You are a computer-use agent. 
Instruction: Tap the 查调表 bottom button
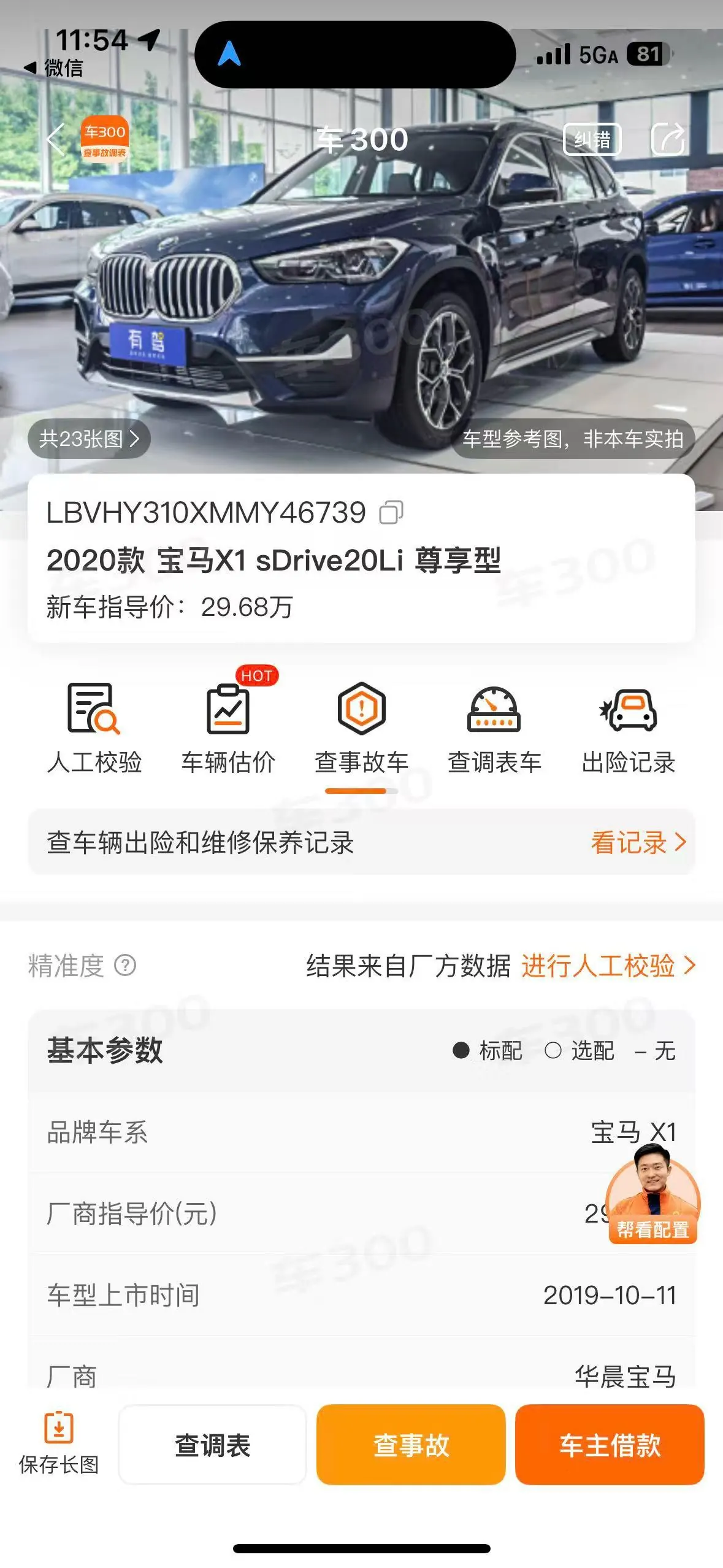click(213, 1445)
